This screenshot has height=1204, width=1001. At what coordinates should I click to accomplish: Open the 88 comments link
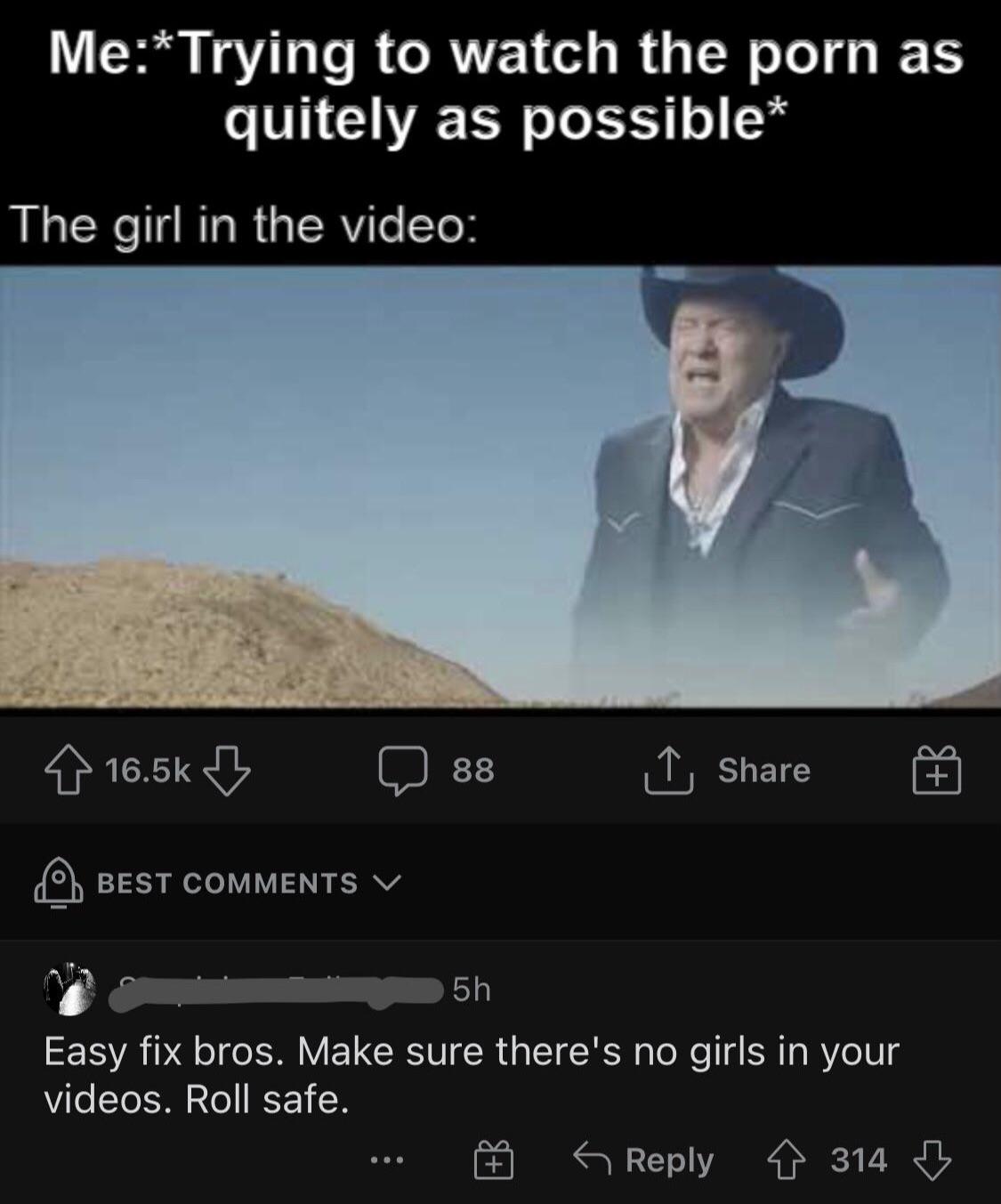pyautogui.click(x=442, y=770)
